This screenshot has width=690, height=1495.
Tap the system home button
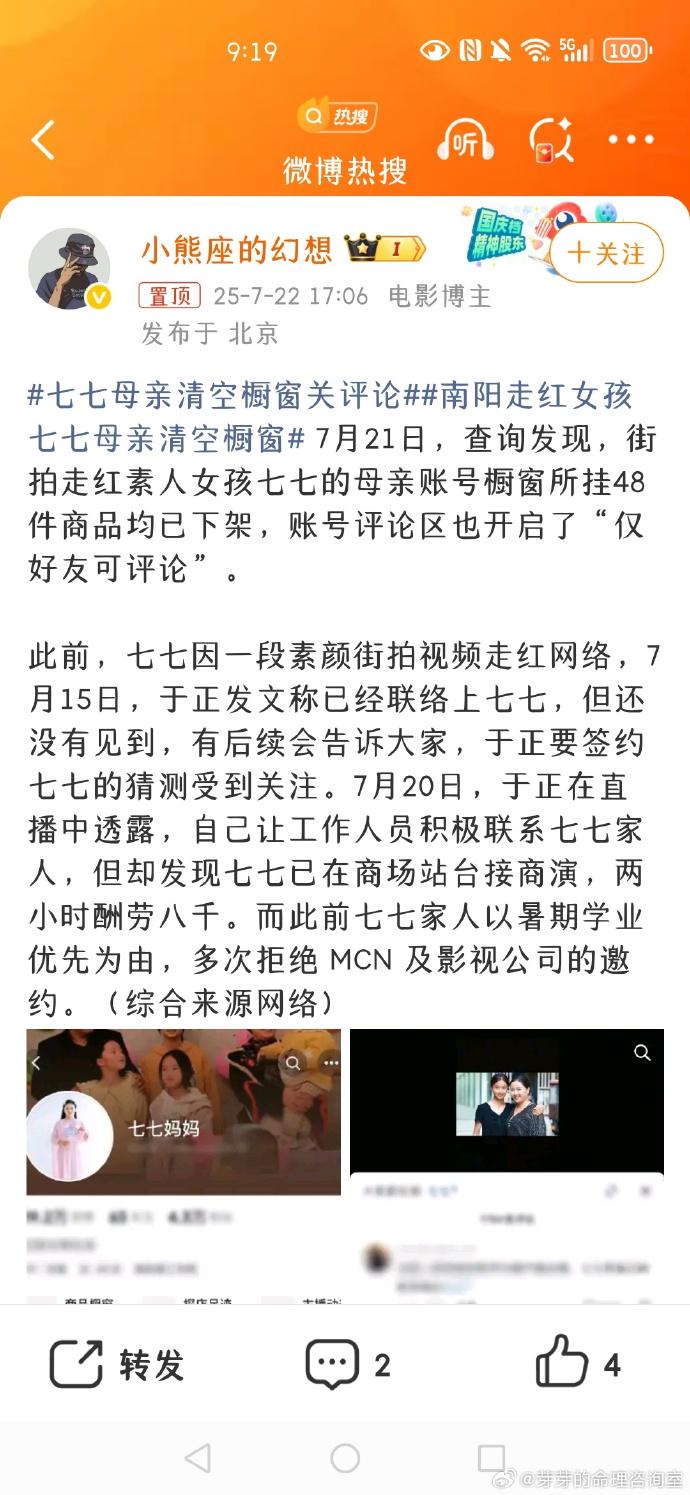point(345,1458)
